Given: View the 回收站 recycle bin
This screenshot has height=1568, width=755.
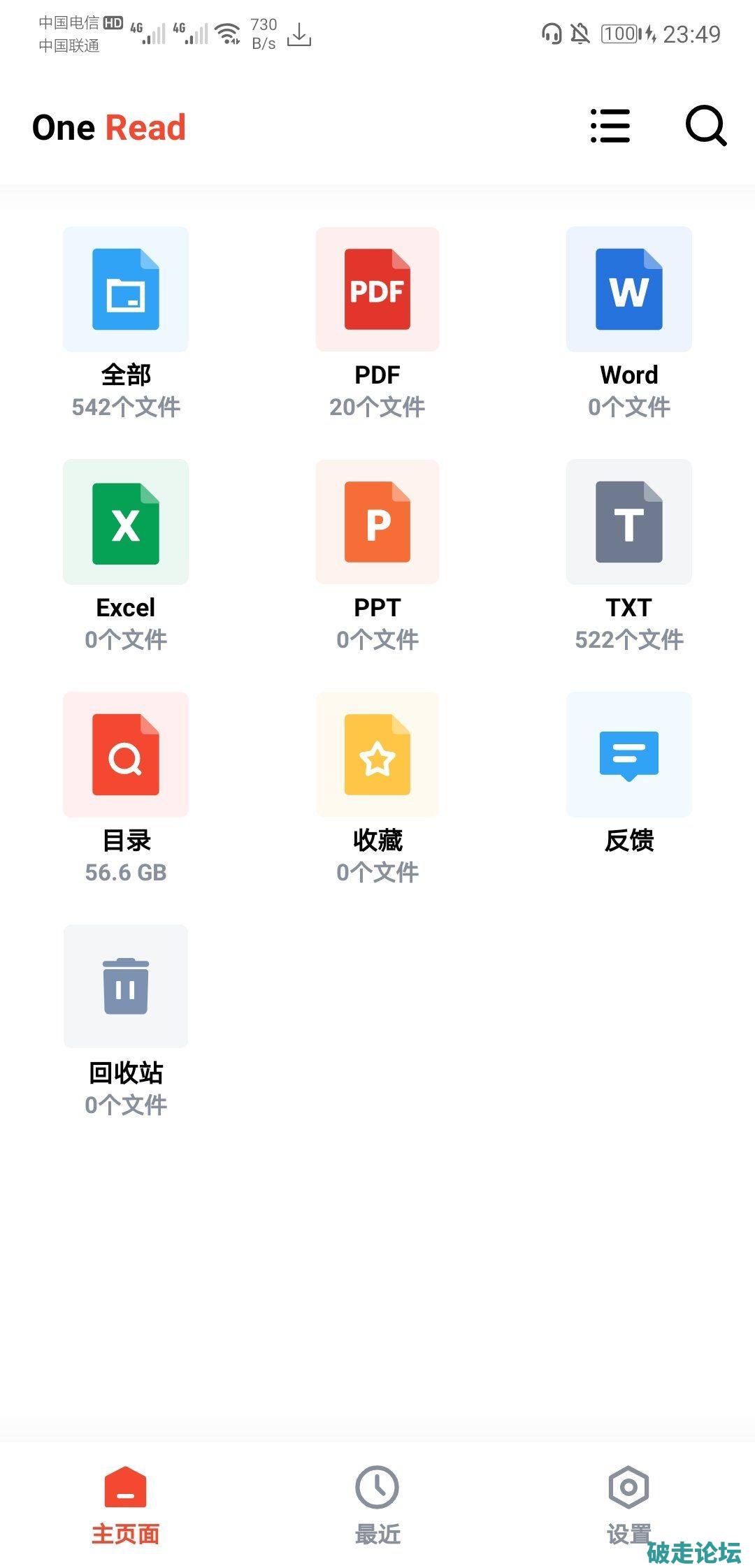Looking at the screenshot, I should 126,987.
